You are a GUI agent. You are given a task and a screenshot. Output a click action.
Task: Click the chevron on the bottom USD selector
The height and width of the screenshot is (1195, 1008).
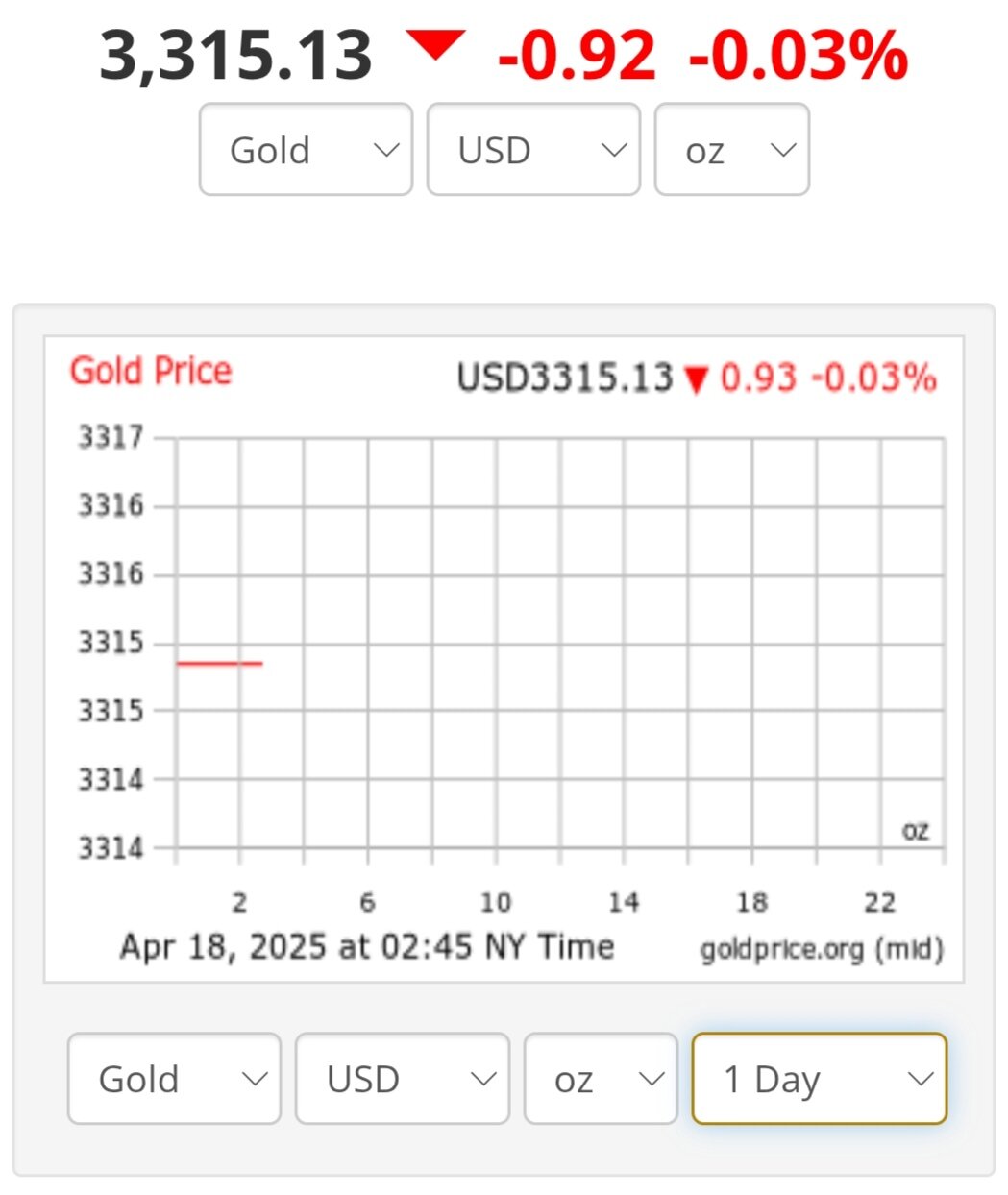click(484, 1078)
